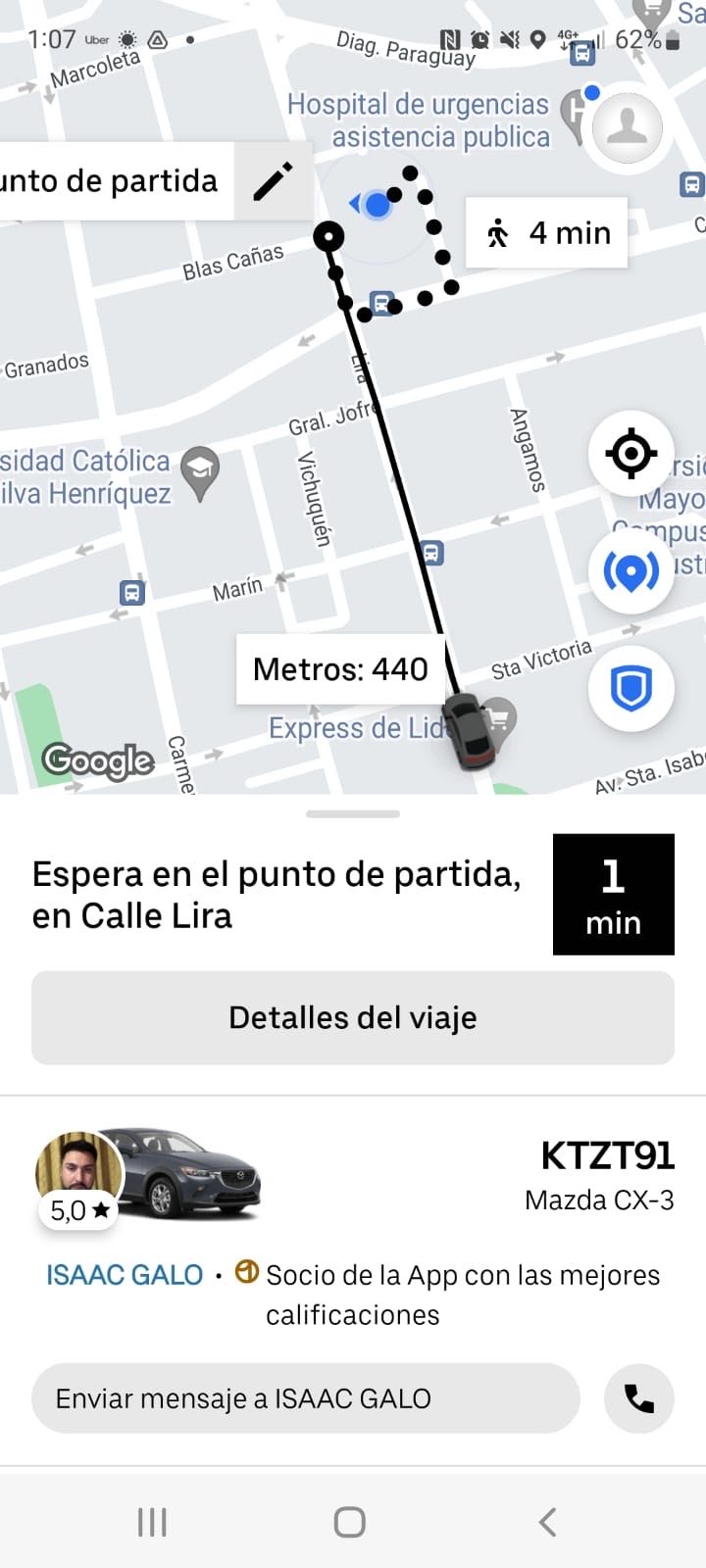This screenshot has height=1568, width=706.
Task: View ISAAC GALO's driver profile photo
Action: point(78,1169)
